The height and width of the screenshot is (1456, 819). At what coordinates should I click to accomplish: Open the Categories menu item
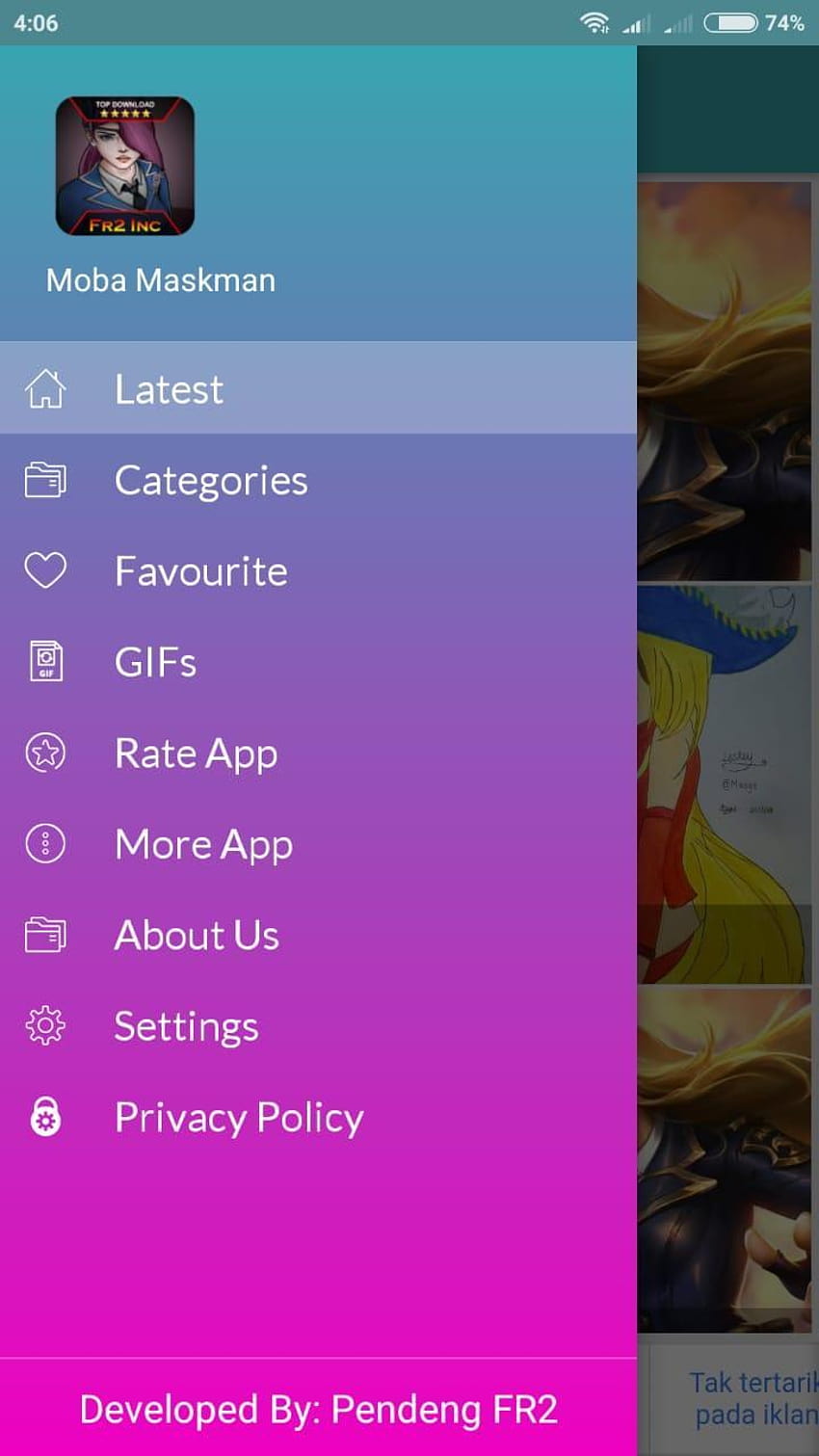coord(318,479)
